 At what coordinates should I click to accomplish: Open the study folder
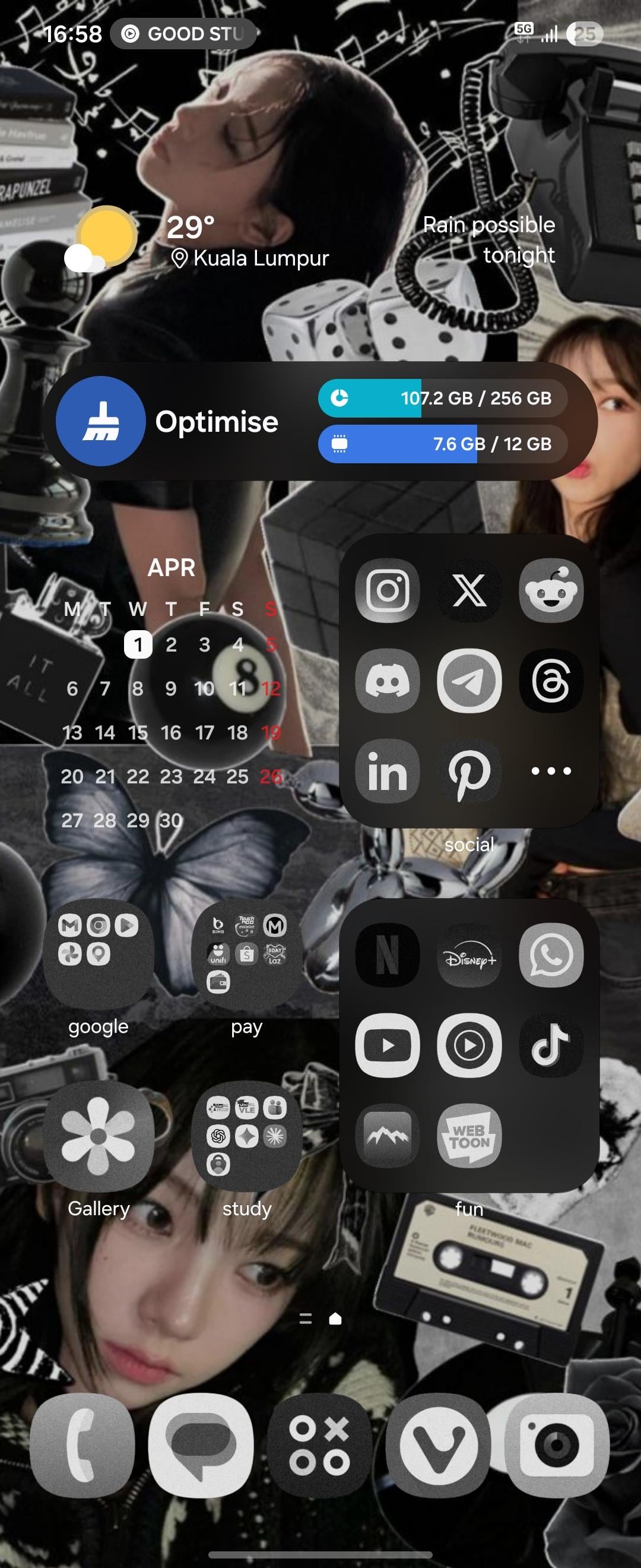(246, 1135)
